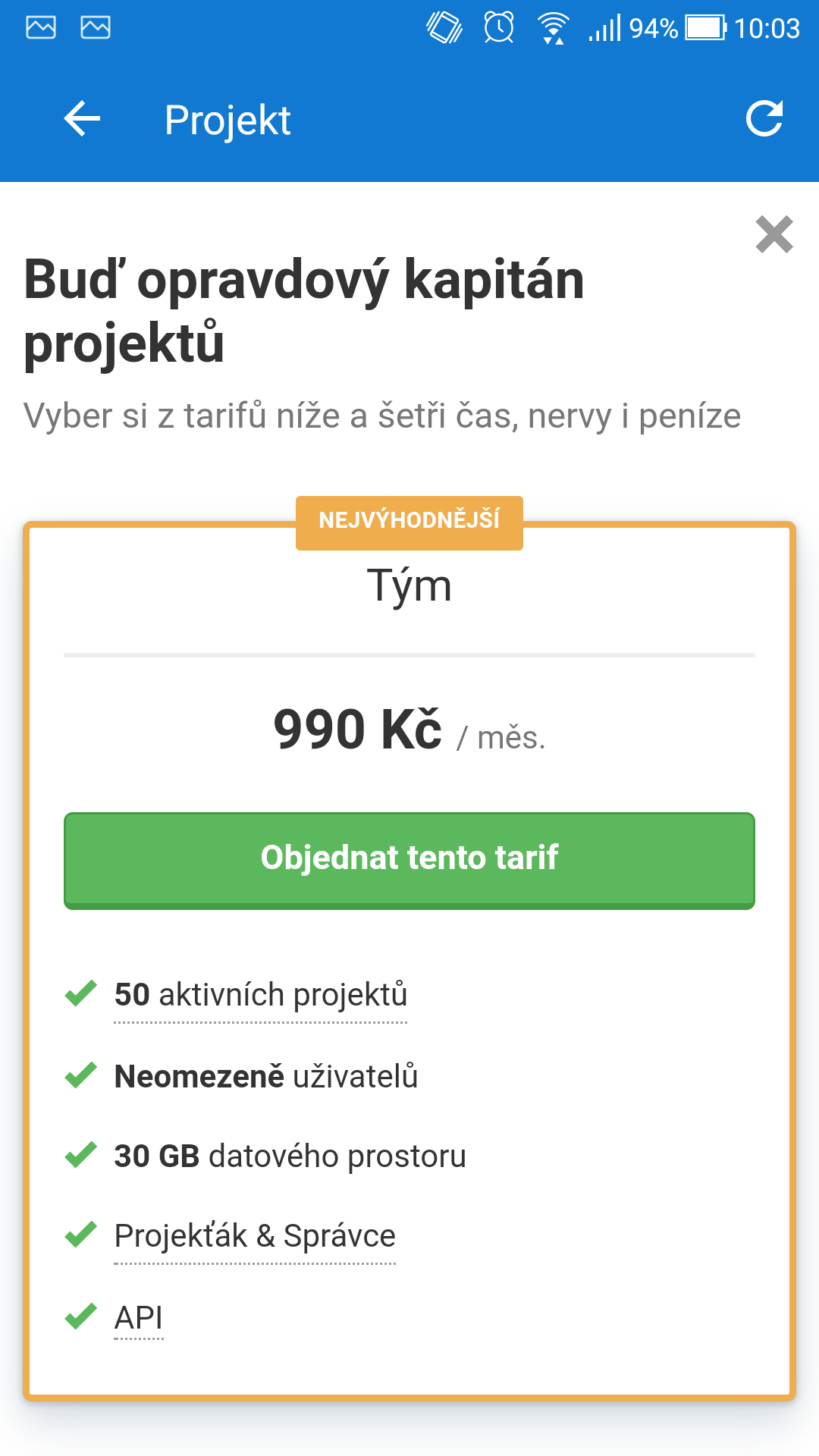Open the 'Projekťák & Správce' info link
This screenshot has height=1456, width=819.
tap(255, 1236)
